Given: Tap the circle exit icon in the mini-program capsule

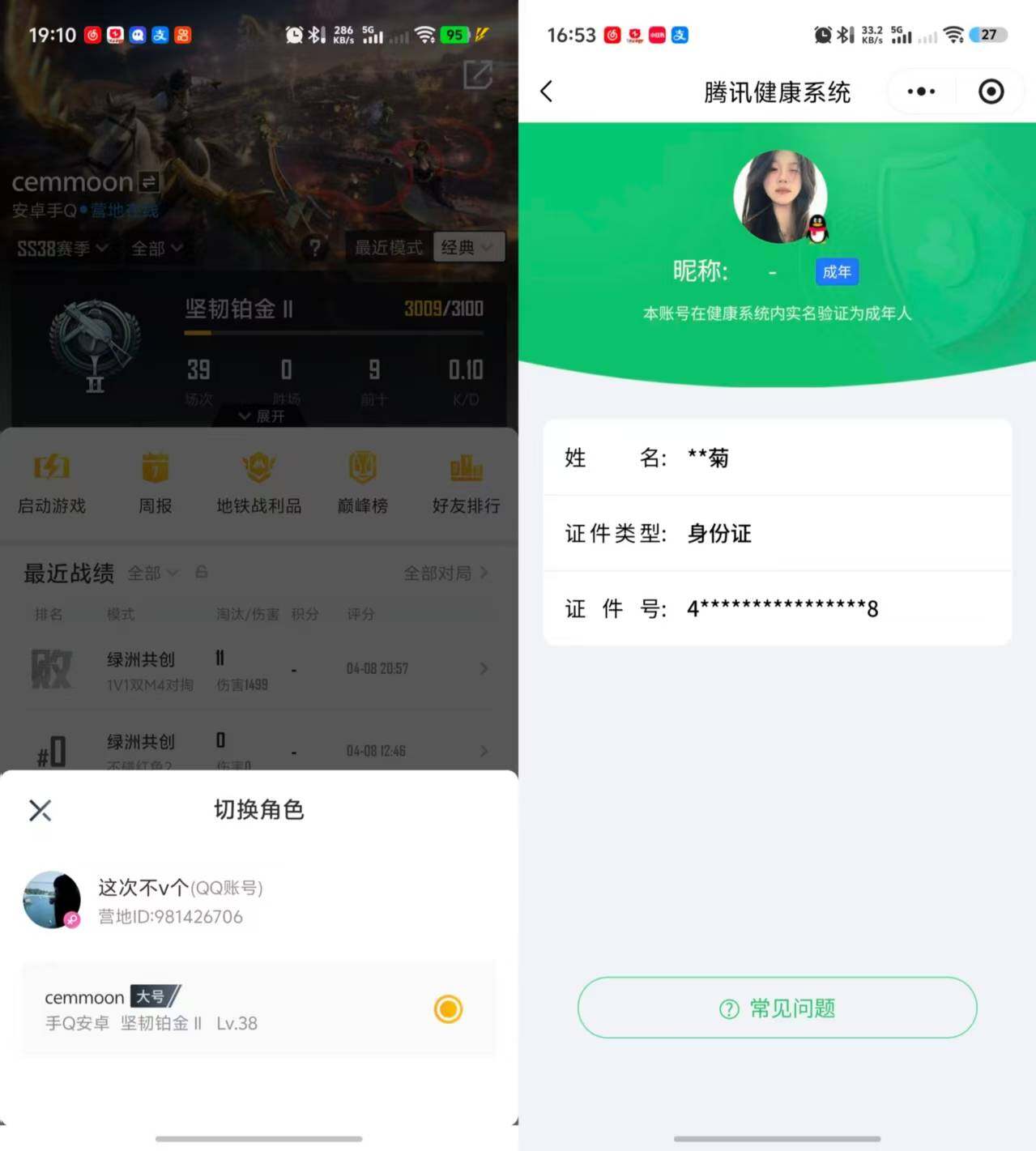Looking at the screenshot, I should [x=991, y=92].
